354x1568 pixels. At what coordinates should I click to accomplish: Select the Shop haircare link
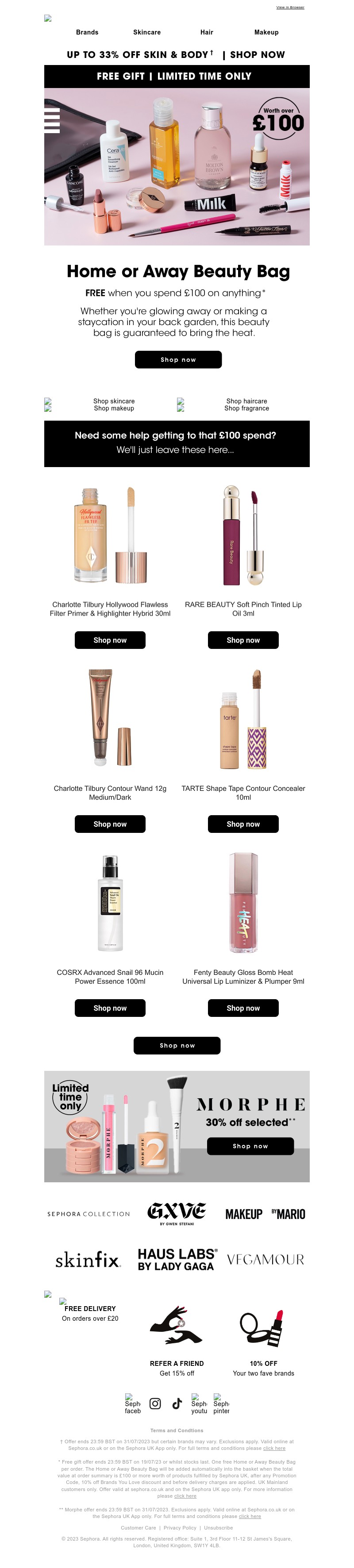coord(246,401)
